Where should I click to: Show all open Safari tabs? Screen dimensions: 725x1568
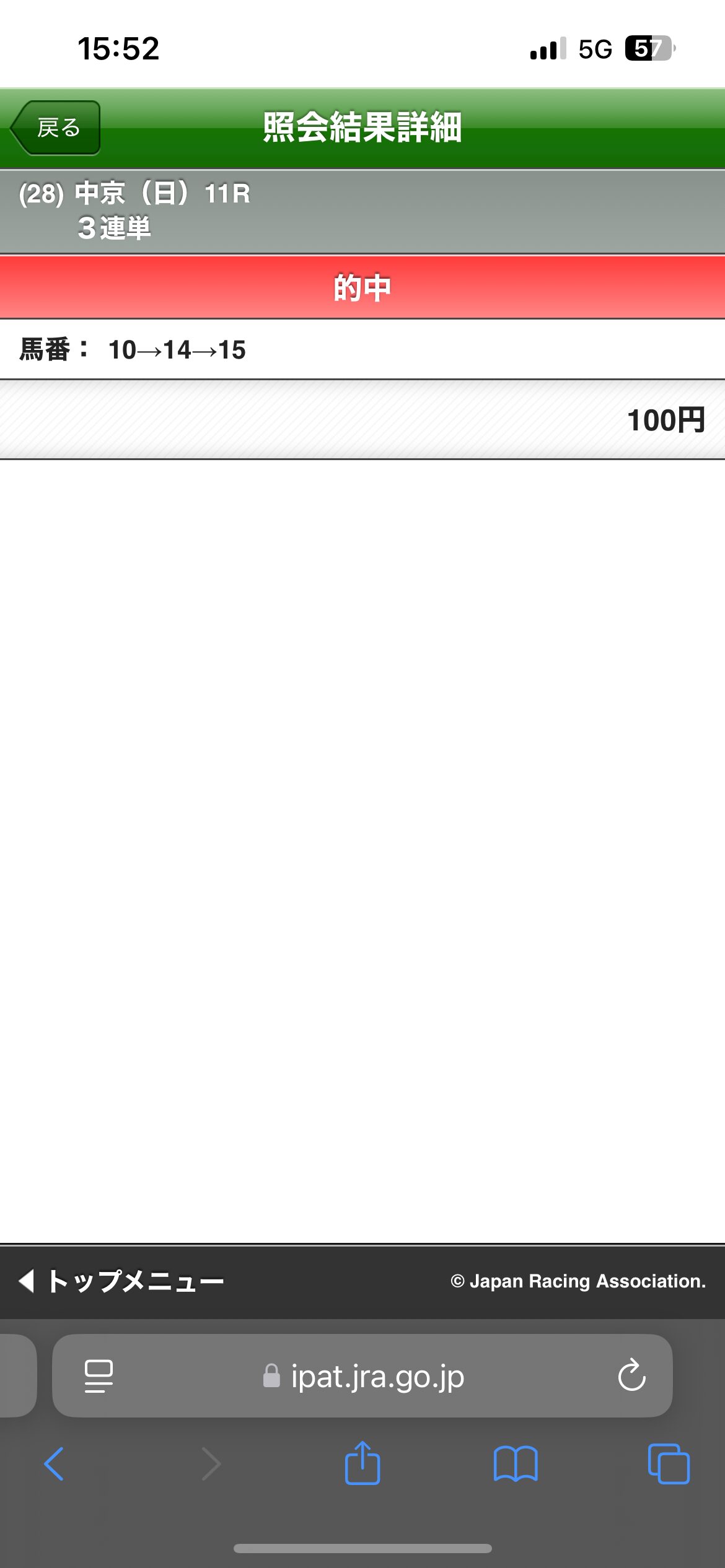pyautogui.click(x=669, y=1464)
